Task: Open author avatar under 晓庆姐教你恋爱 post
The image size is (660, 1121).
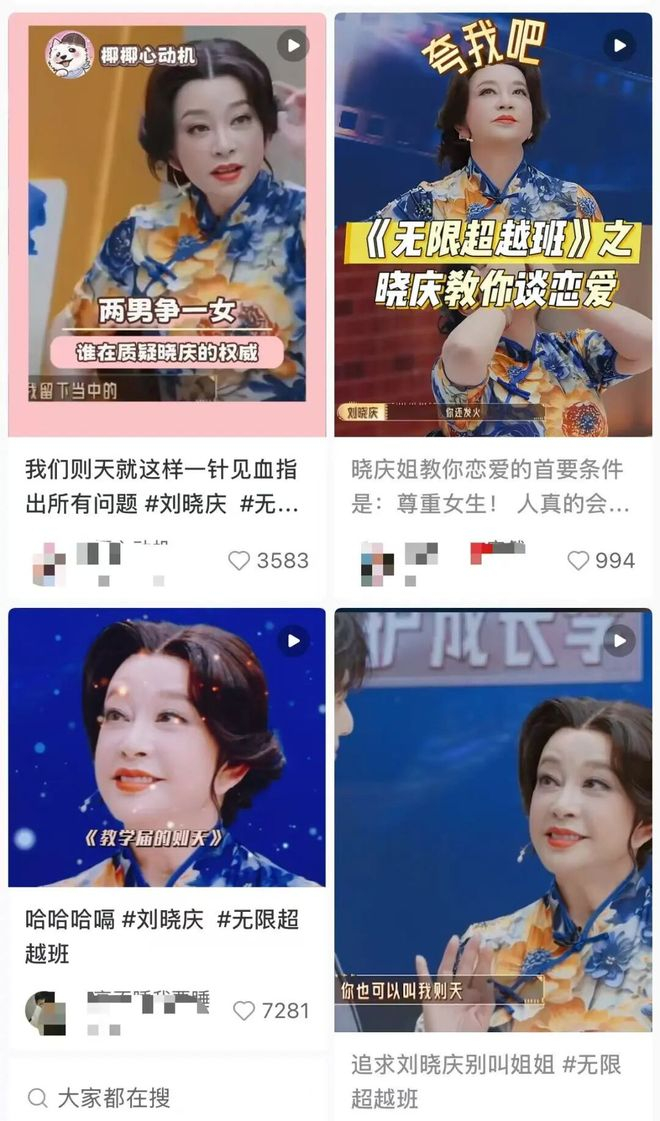Action: (376, 564)
